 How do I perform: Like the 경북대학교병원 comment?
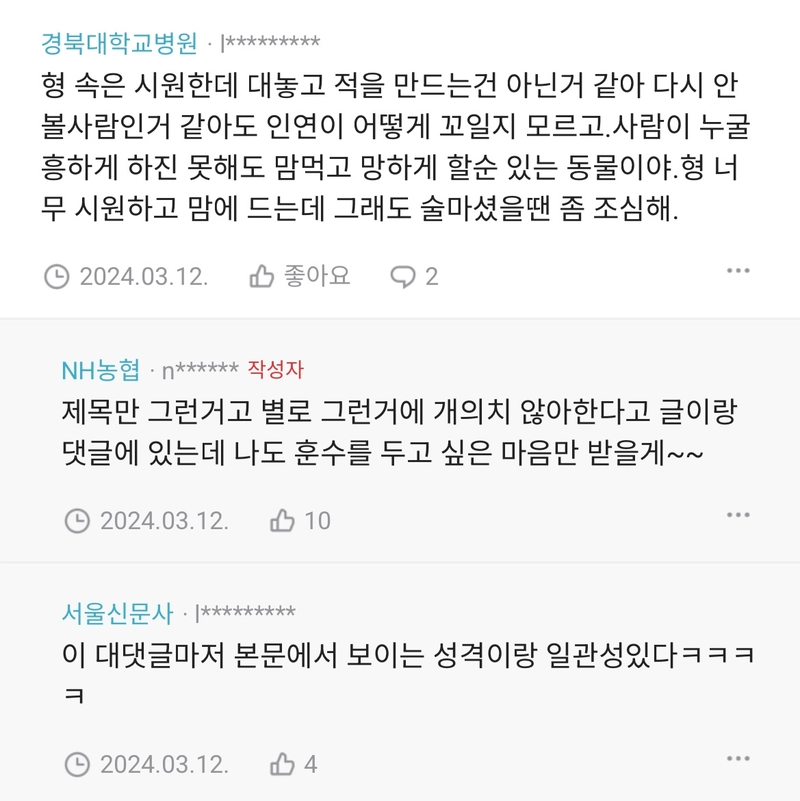pos(299,276)
